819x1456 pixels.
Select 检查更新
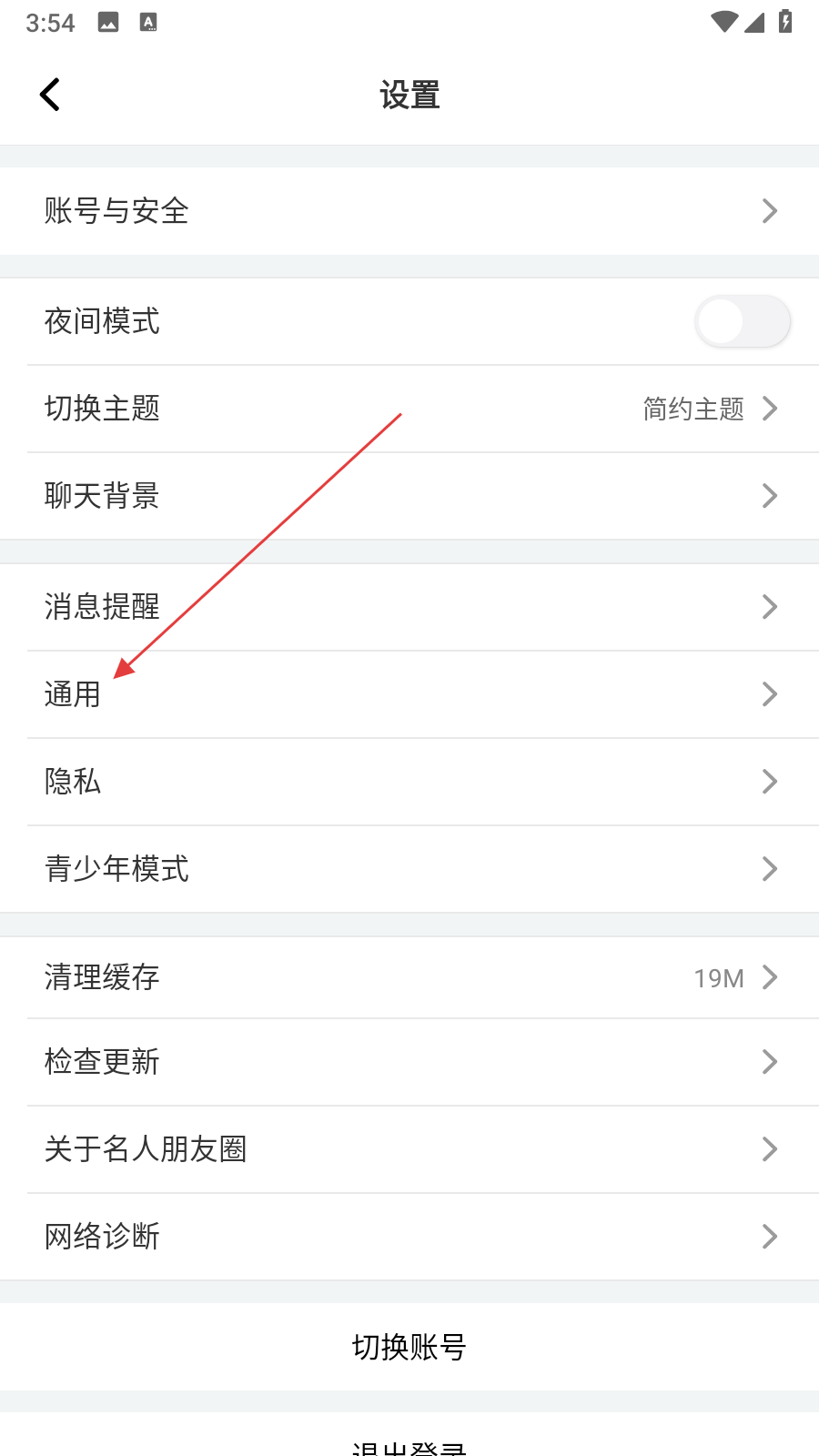pos(409,1062)
